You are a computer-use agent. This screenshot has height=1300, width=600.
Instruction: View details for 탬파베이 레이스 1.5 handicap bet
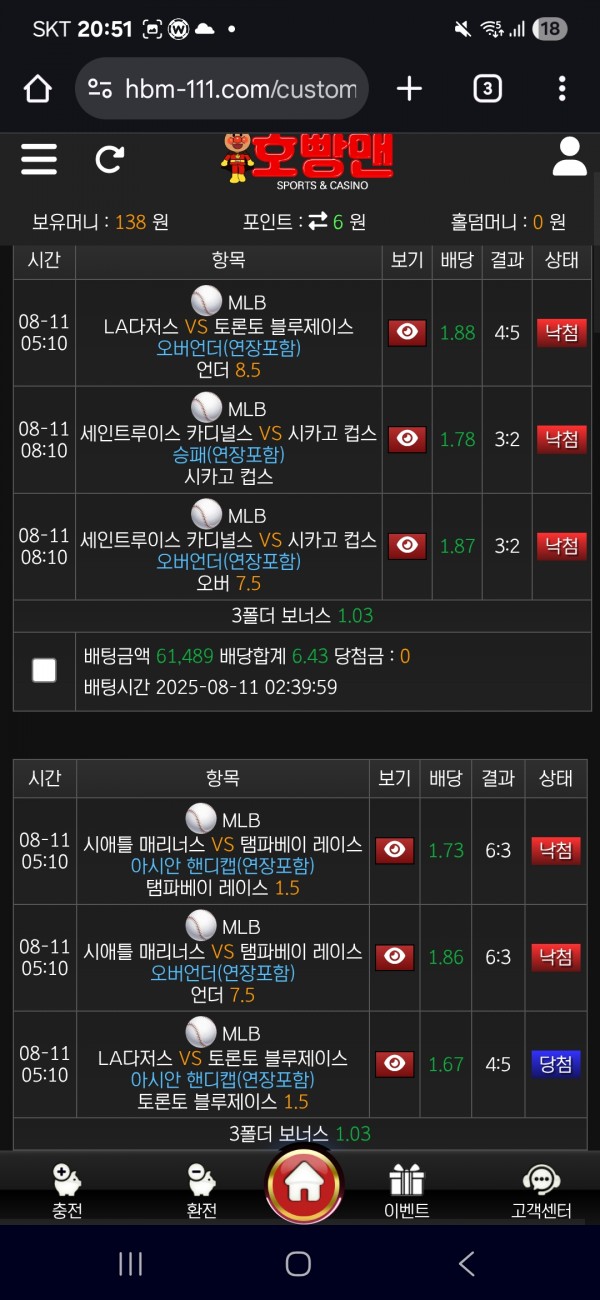coord(395,851)
